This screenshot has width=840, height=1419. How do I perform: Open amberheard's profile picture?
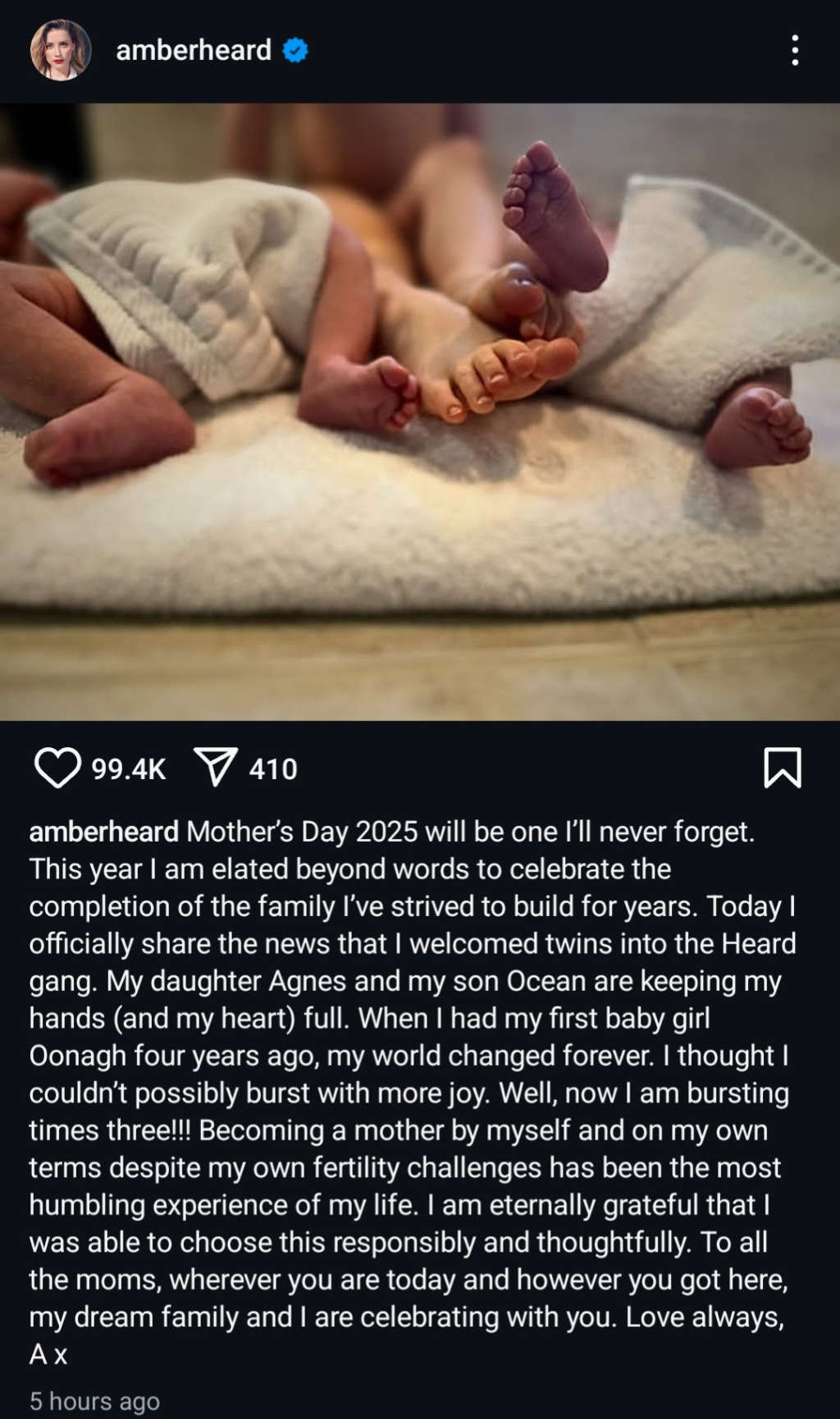[61, 50]
